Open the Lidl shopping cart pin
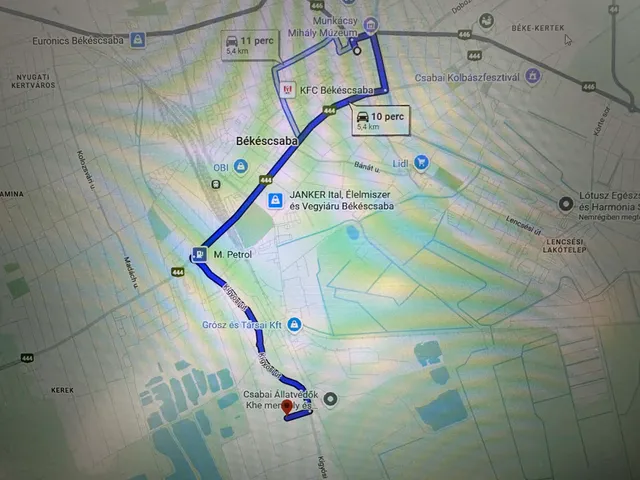The height and width of the screenshot is (480, 640). click(421, 162)
